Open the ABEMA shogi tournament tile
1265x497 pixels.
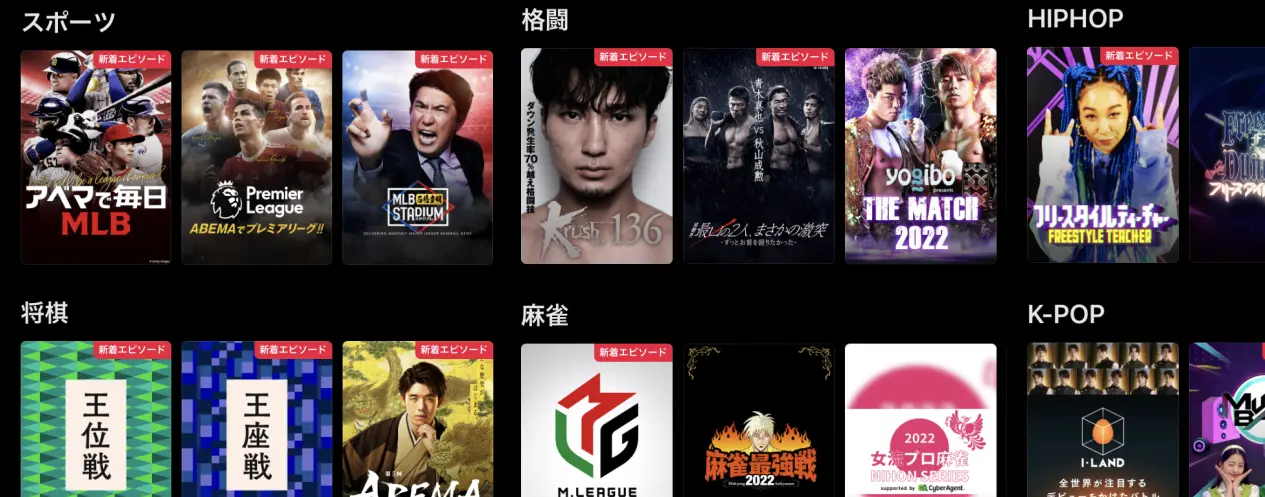pos(417,420)
